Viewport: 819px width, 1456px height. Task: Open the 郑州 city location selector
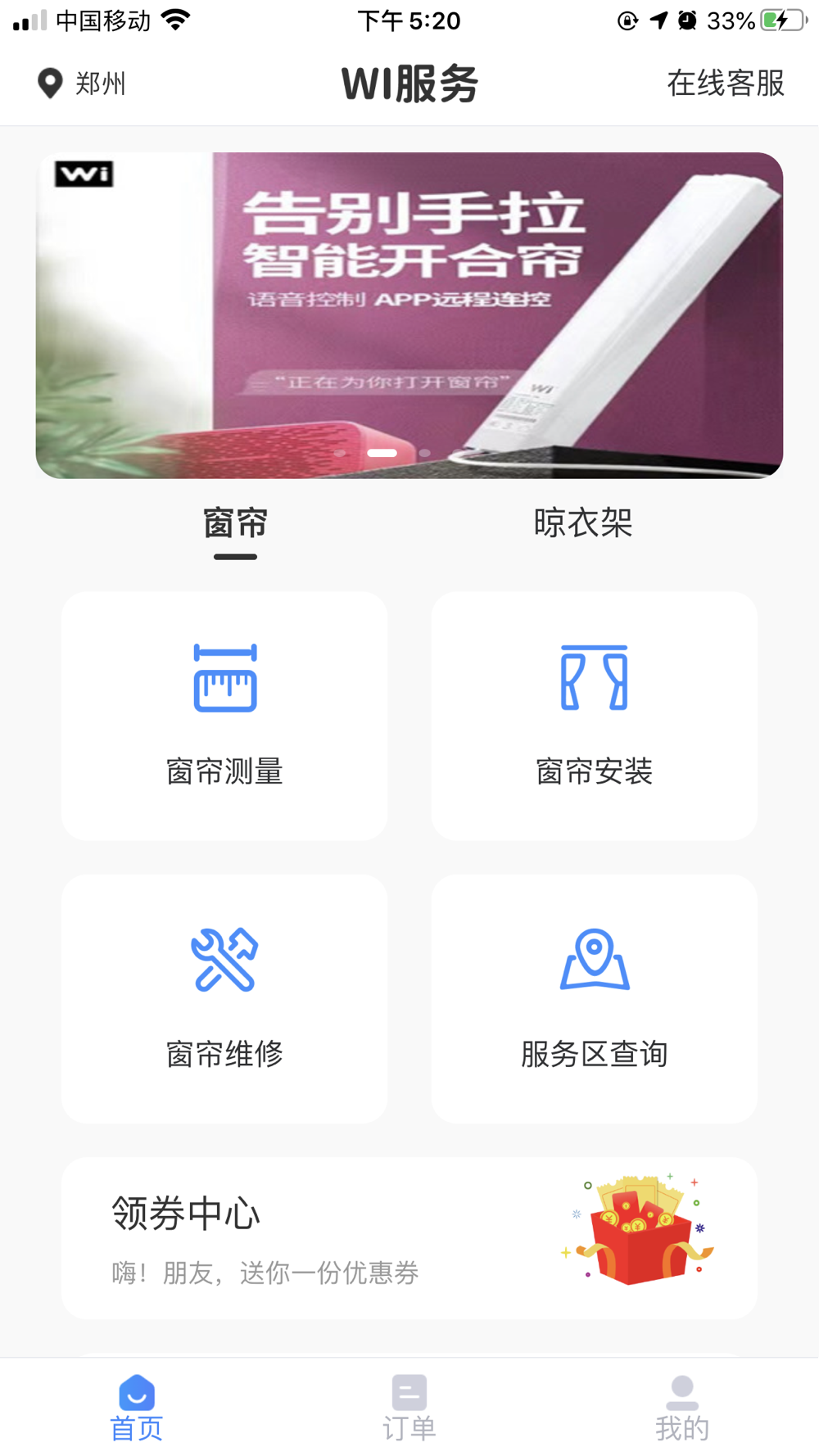(82, 84)
